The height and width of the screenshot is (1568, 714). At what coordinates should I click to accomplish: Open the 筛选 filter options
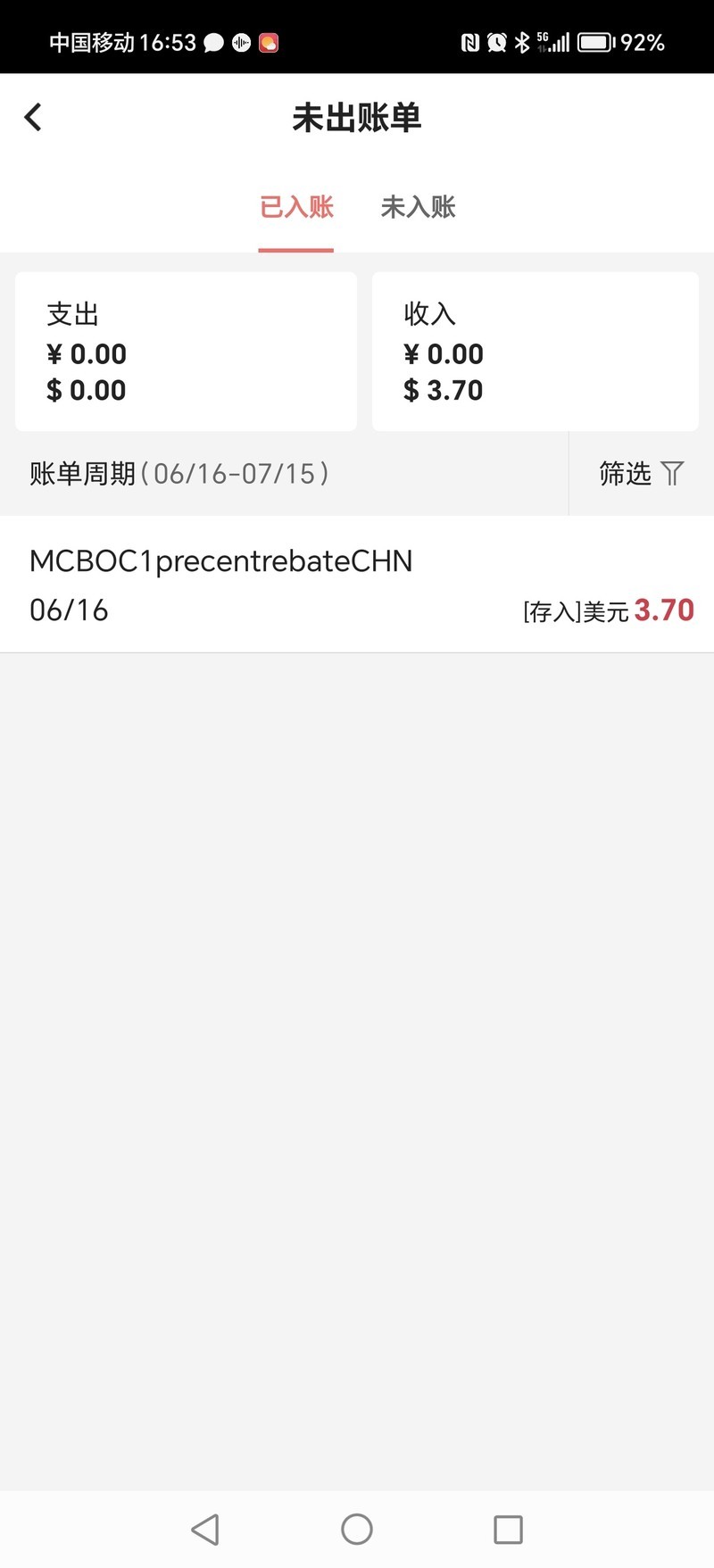(x=641, y=473)
